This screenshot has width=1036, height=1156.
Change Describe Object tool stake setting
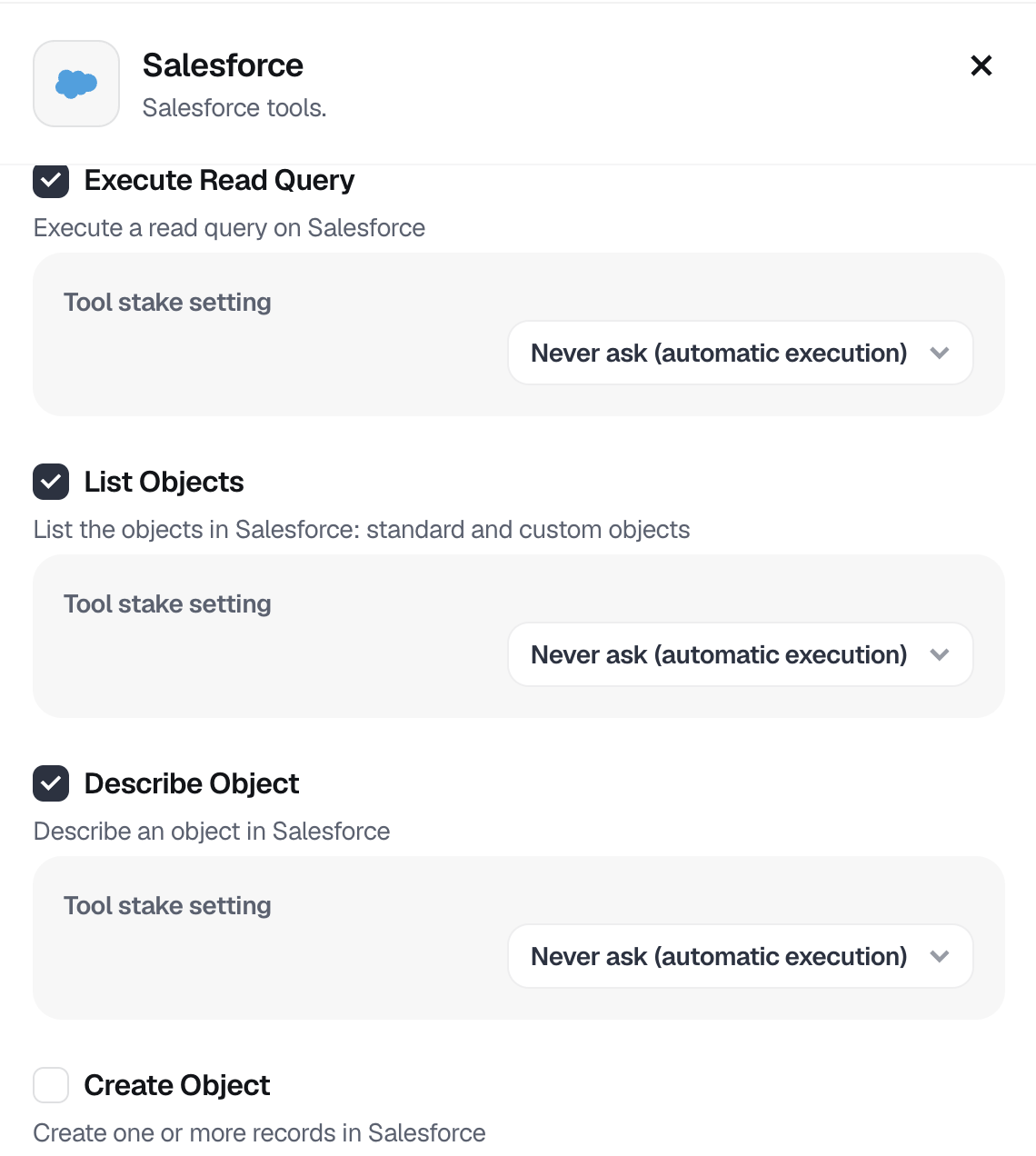(740, 956)
